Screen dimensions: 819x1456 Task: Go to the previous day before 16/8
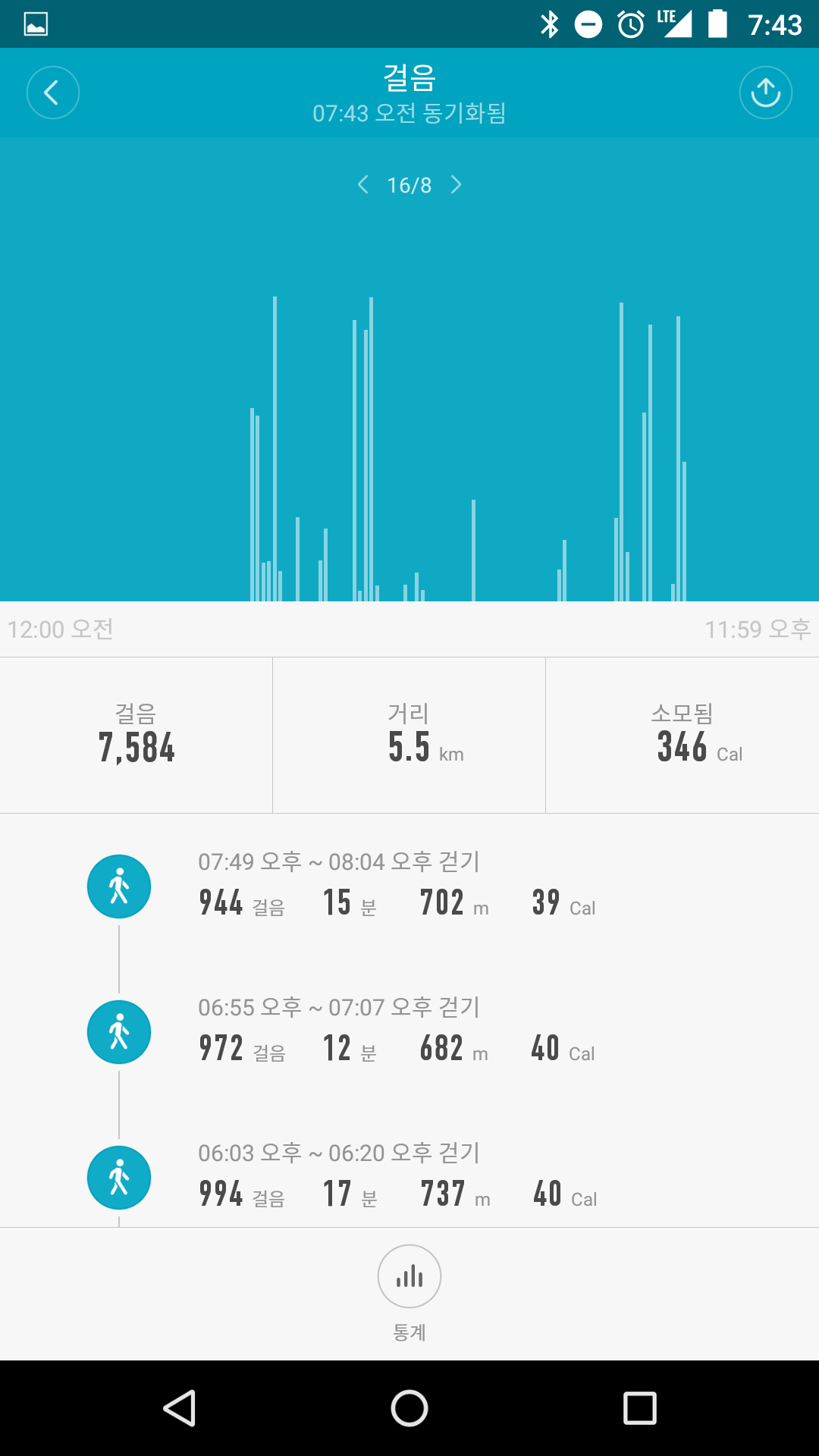point(363,184)
